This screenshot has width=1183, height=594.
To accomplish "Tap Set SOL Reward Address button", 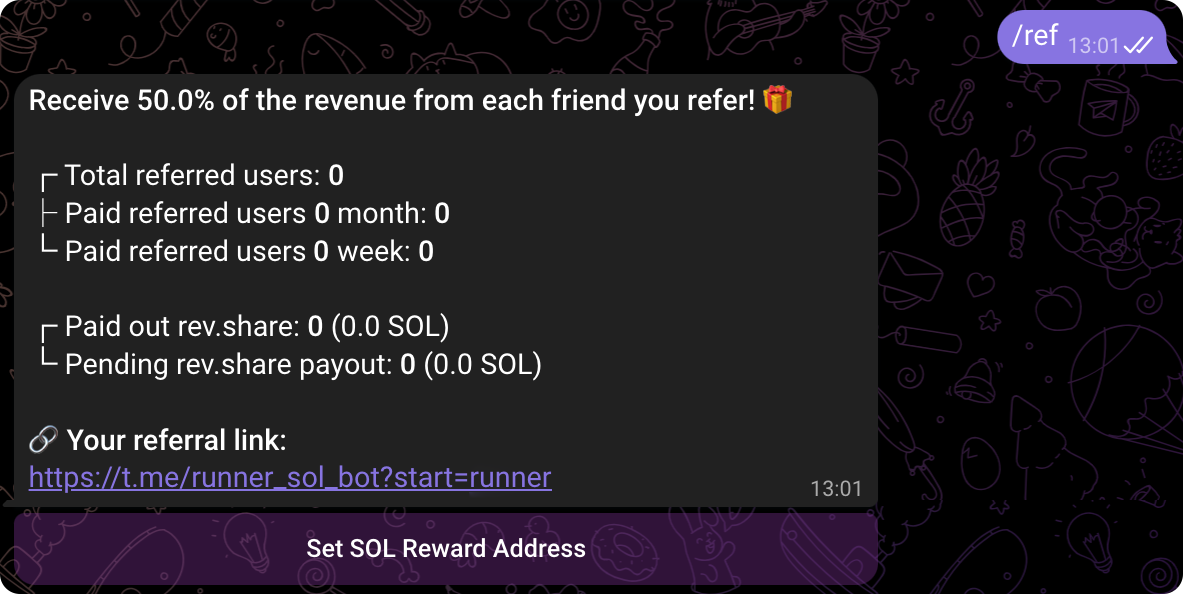I will pos(445,549).
